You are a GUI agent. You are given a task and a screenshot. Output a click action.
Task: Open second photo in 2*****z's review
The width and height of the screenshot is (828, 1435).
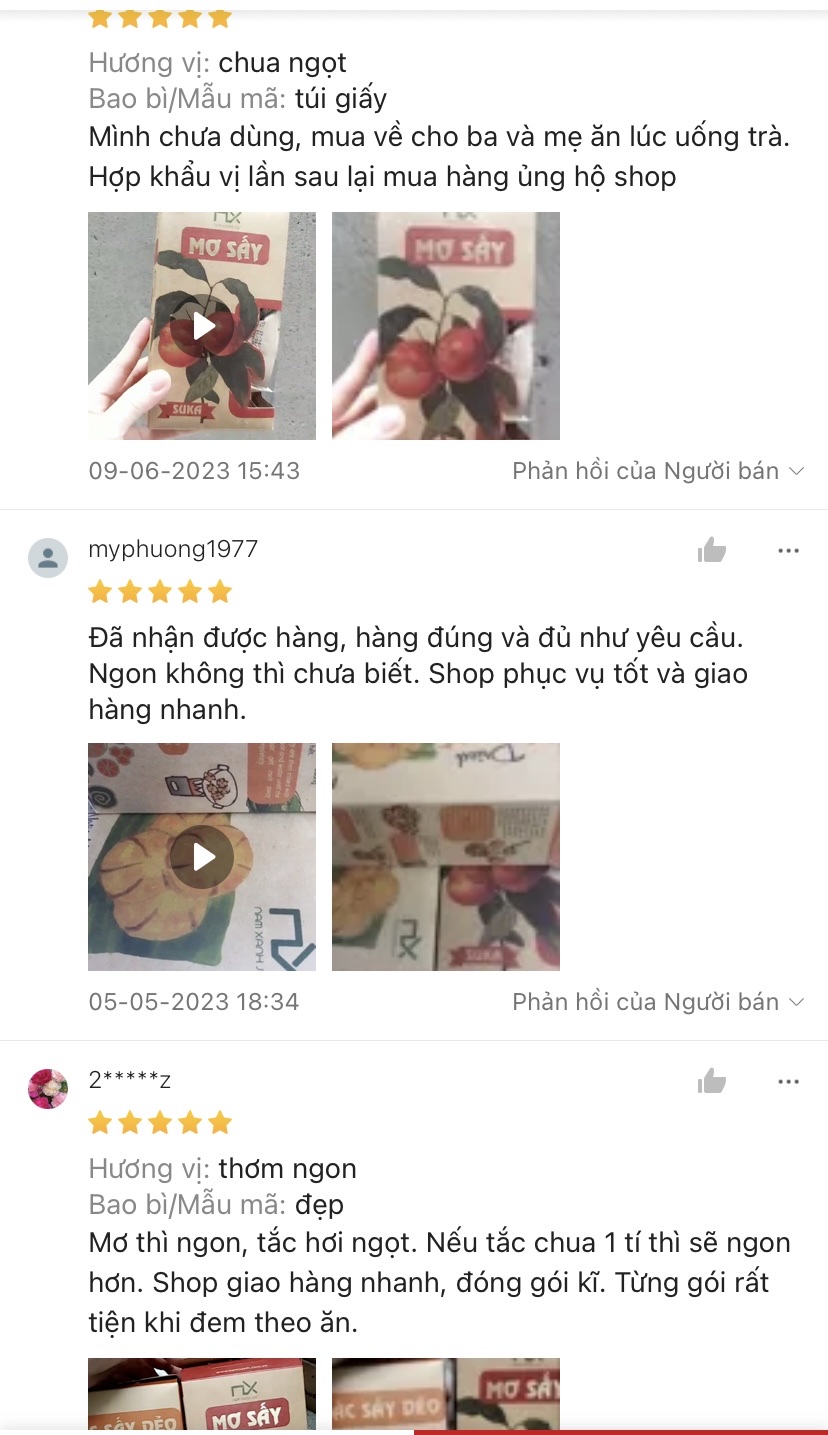[446, 1394]
